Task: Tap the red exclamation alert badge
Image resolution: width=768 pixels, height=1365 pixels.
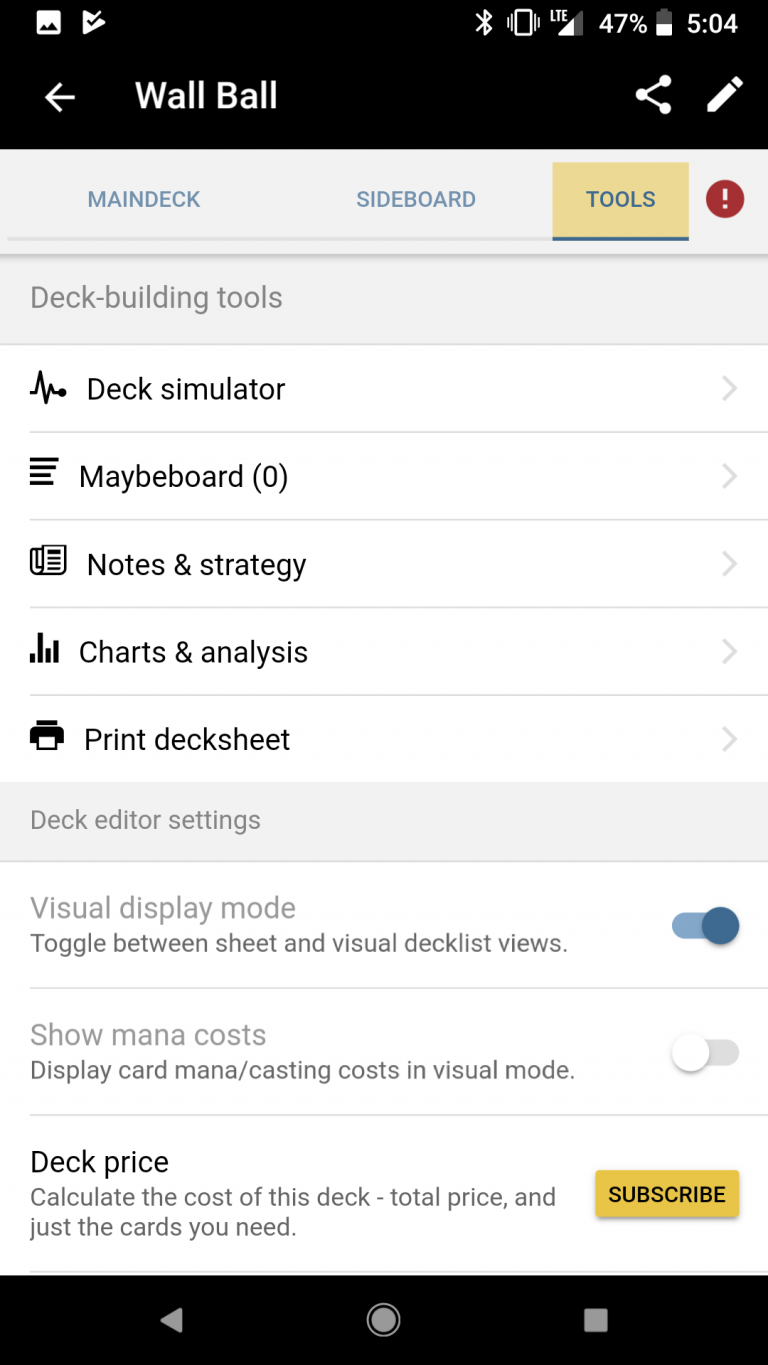Action: (x=724, y=199)
